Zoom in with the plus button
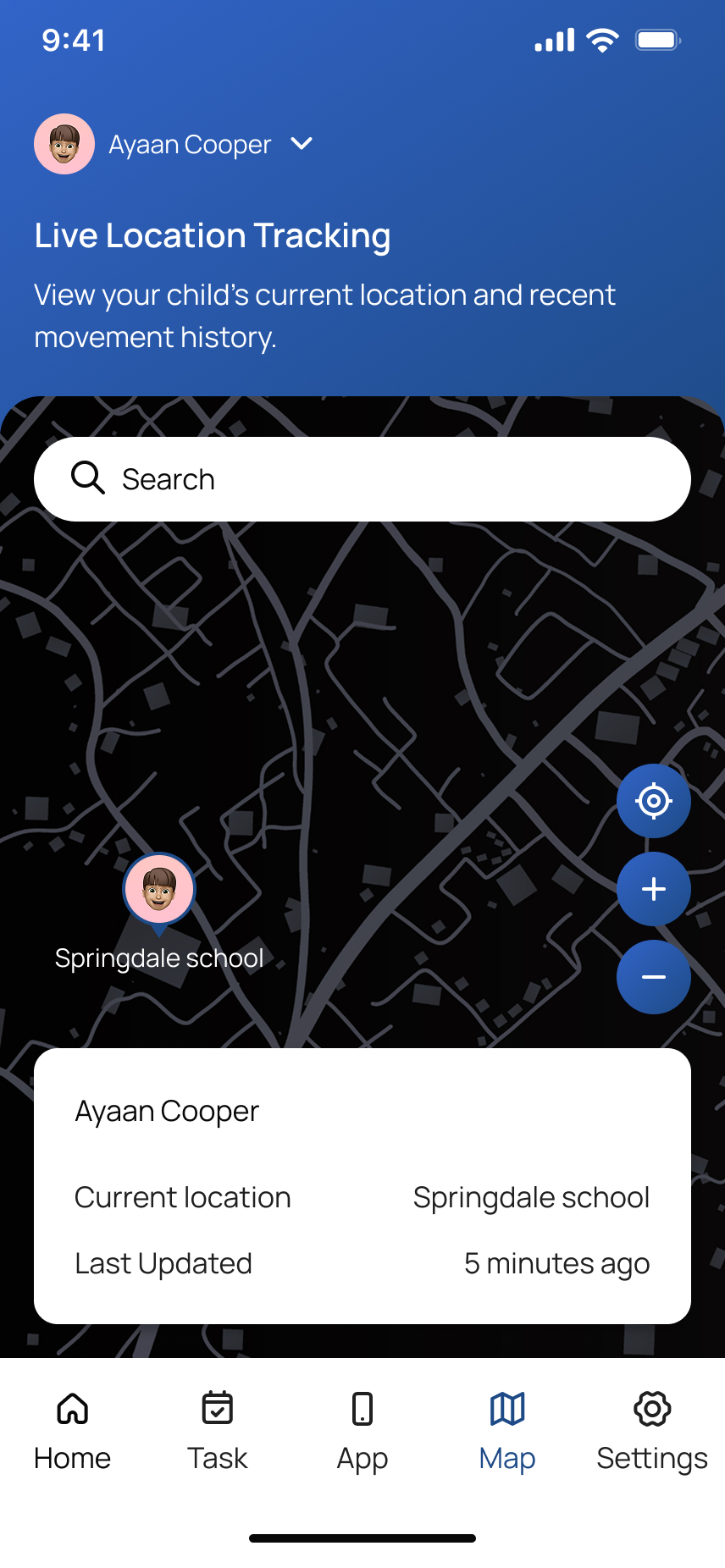Viewport: 725px width, 1568px height. point(653,889)
